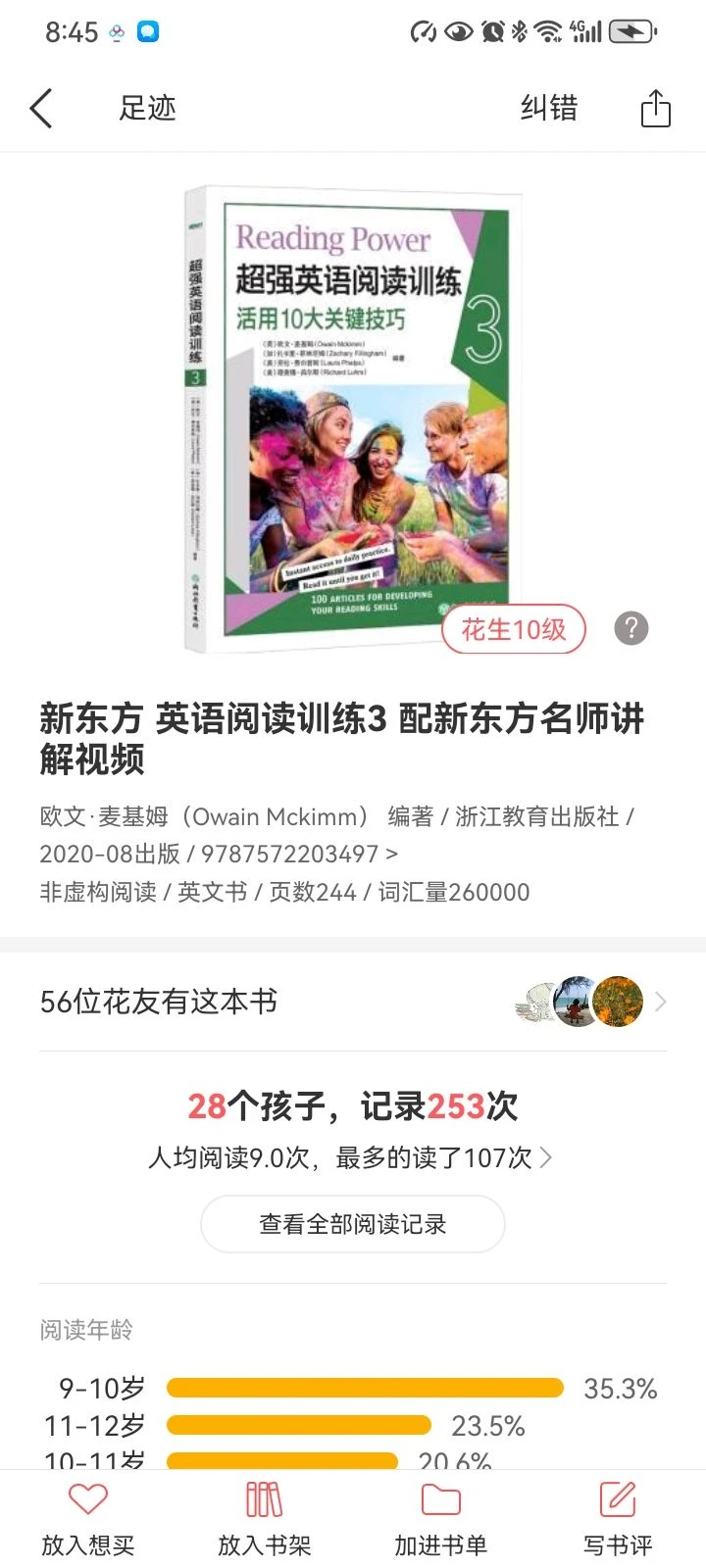Tap the 花生10级 level badge
This screenshot has width=706, height=1568.
point(514,629)
